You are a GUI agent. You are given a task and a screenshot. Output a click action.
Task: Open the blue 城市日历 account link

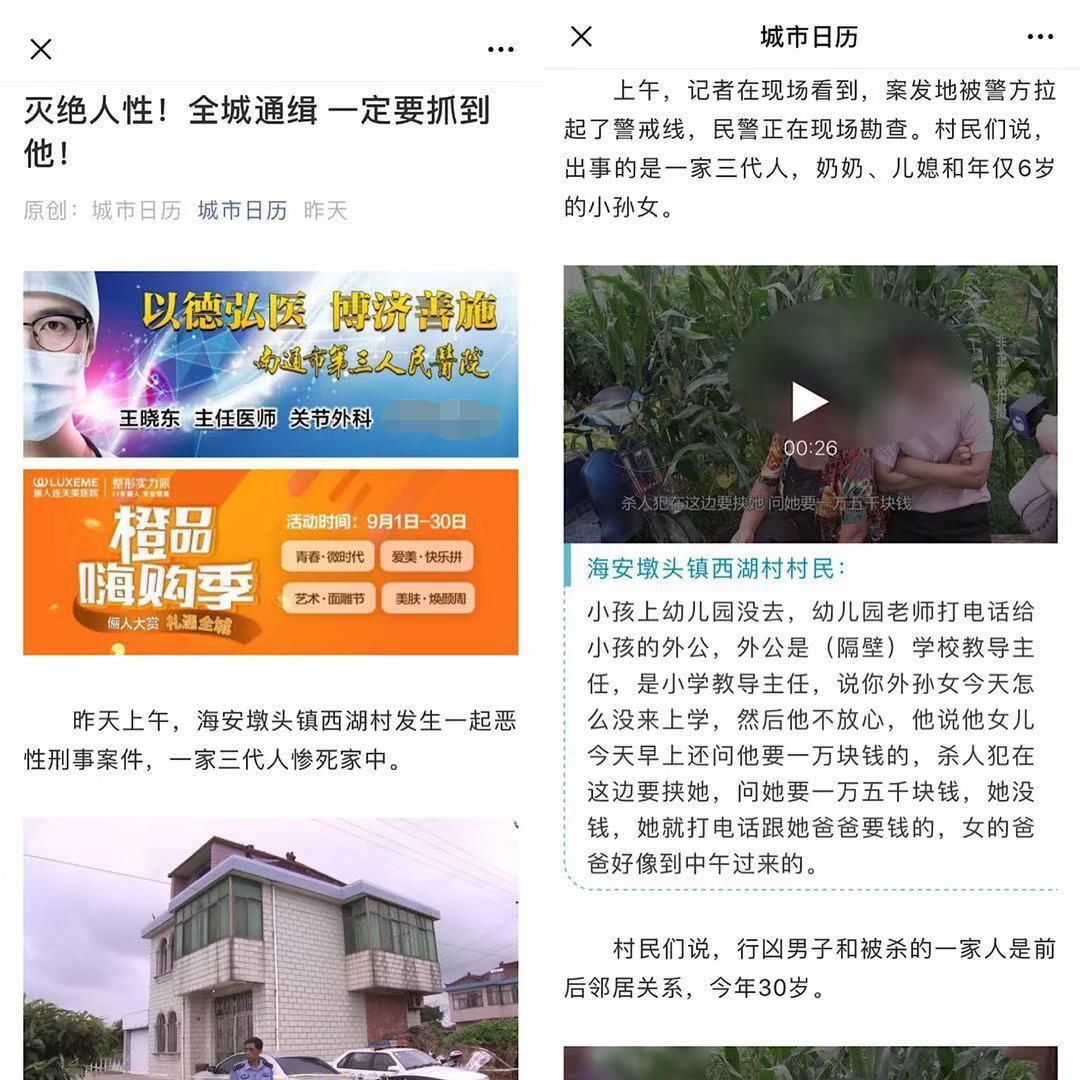(x=242, y=210)
